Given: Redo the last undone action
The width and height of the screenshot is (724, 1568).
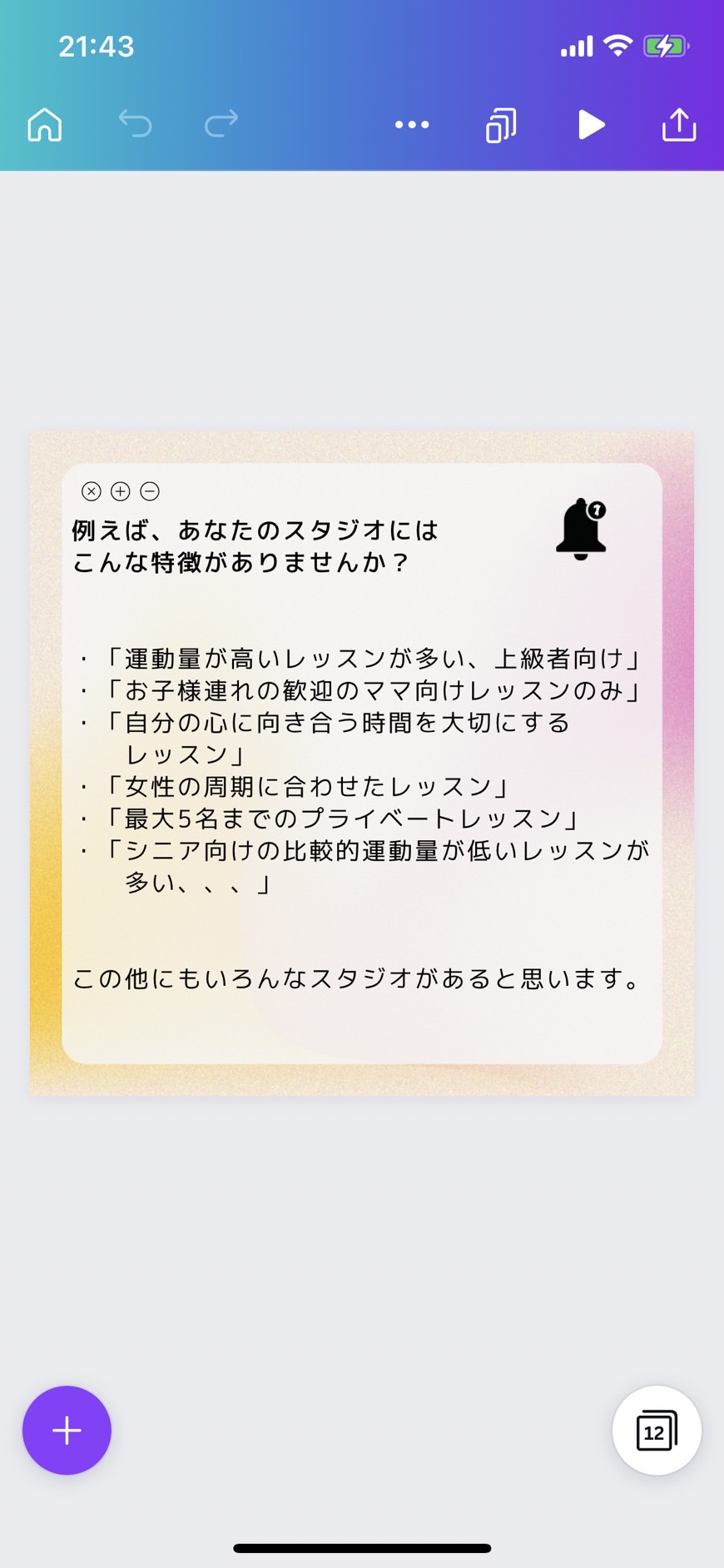Looking at the screenshot, I should tap(221, 125).
